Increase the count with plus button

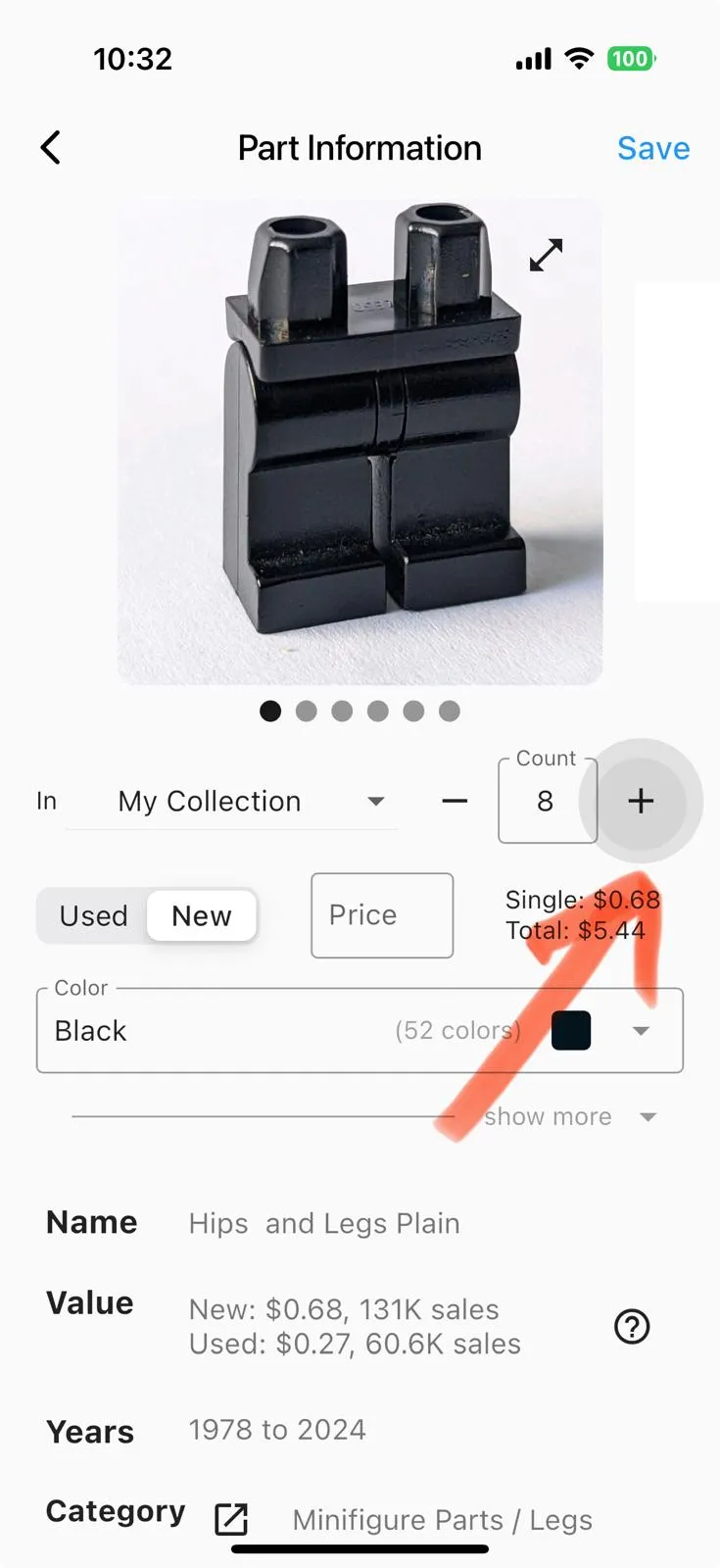point(641,801)
